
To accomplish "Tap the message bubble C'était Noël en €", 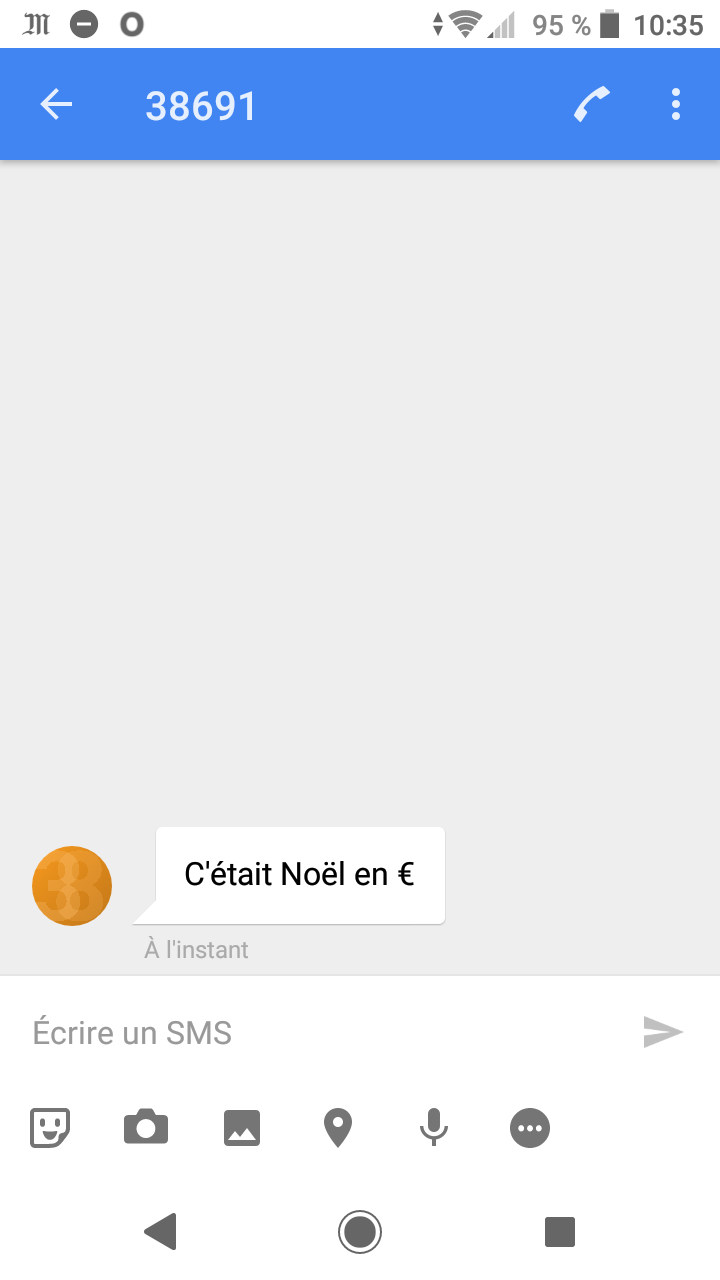I will (300, 875).
